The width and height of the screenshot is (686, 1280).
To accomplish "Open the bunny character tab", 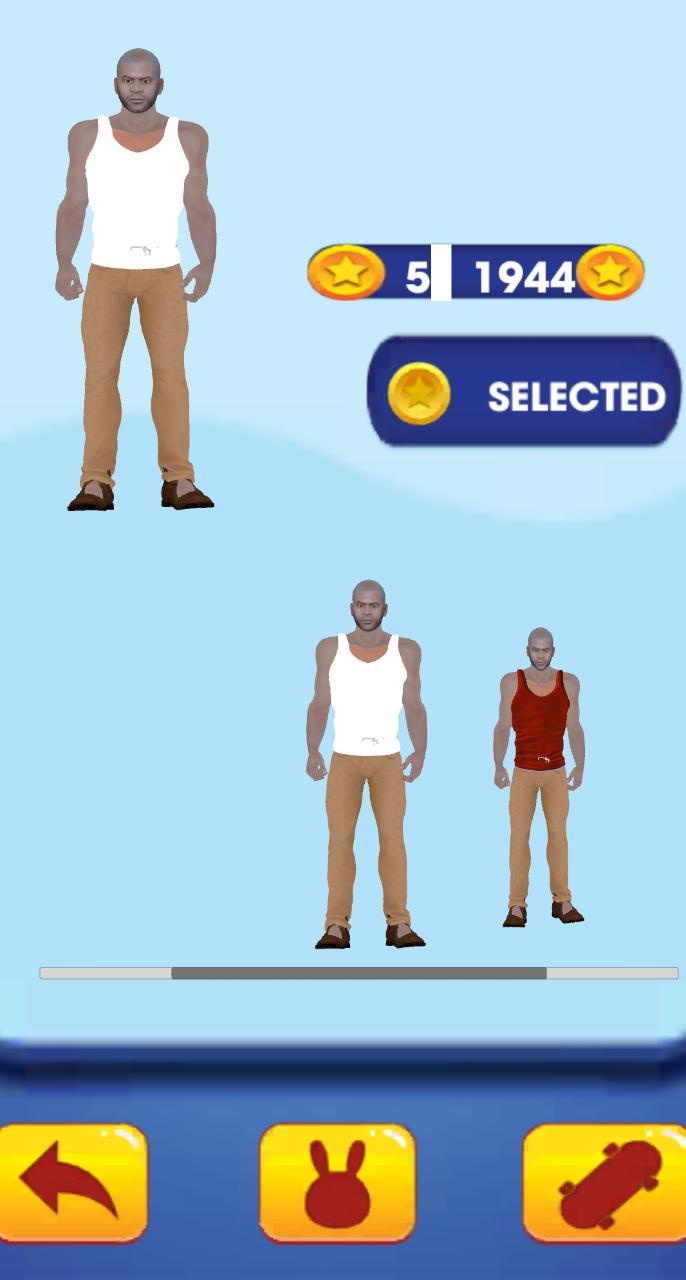I will [337, 1183].
